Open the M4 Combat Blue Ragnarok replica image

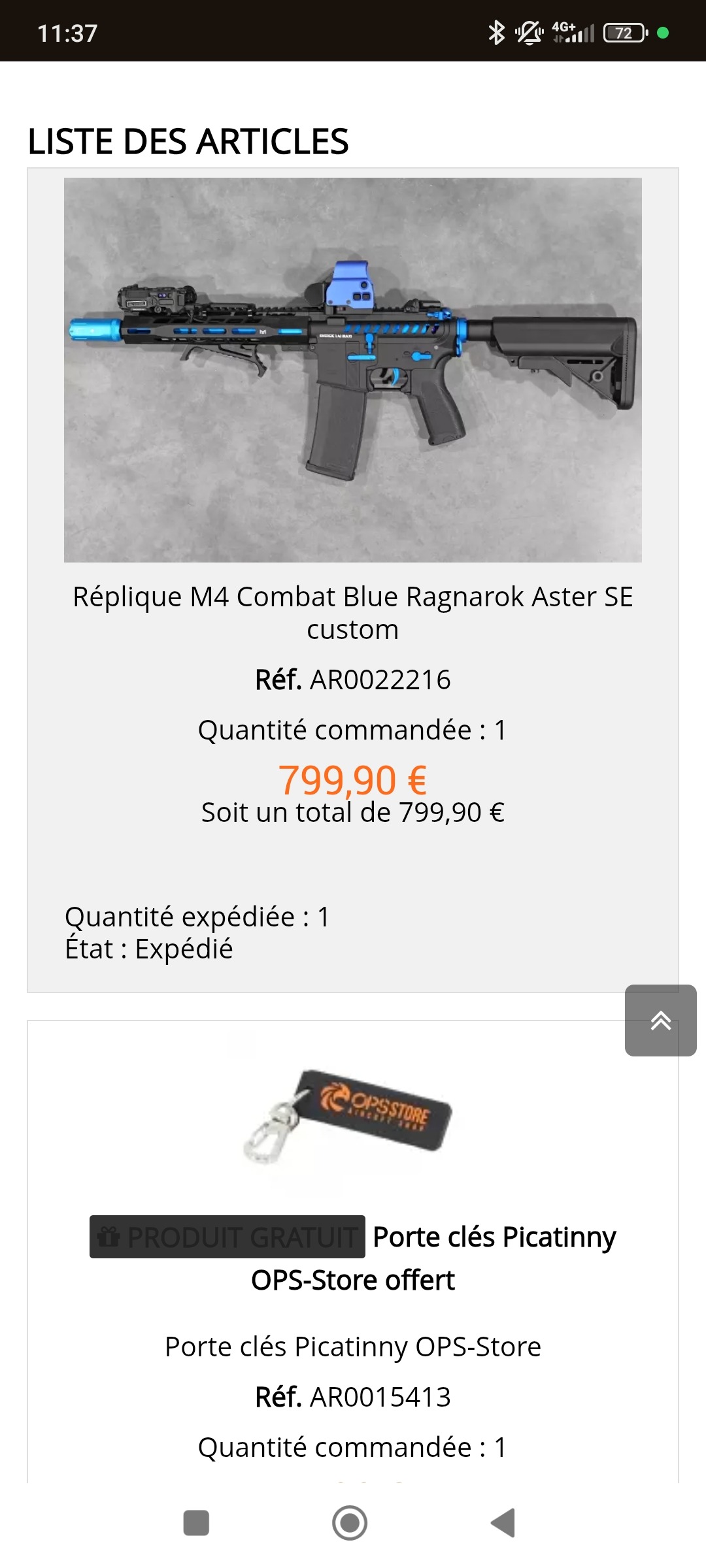pyautogui.click(x=353, y=370)
